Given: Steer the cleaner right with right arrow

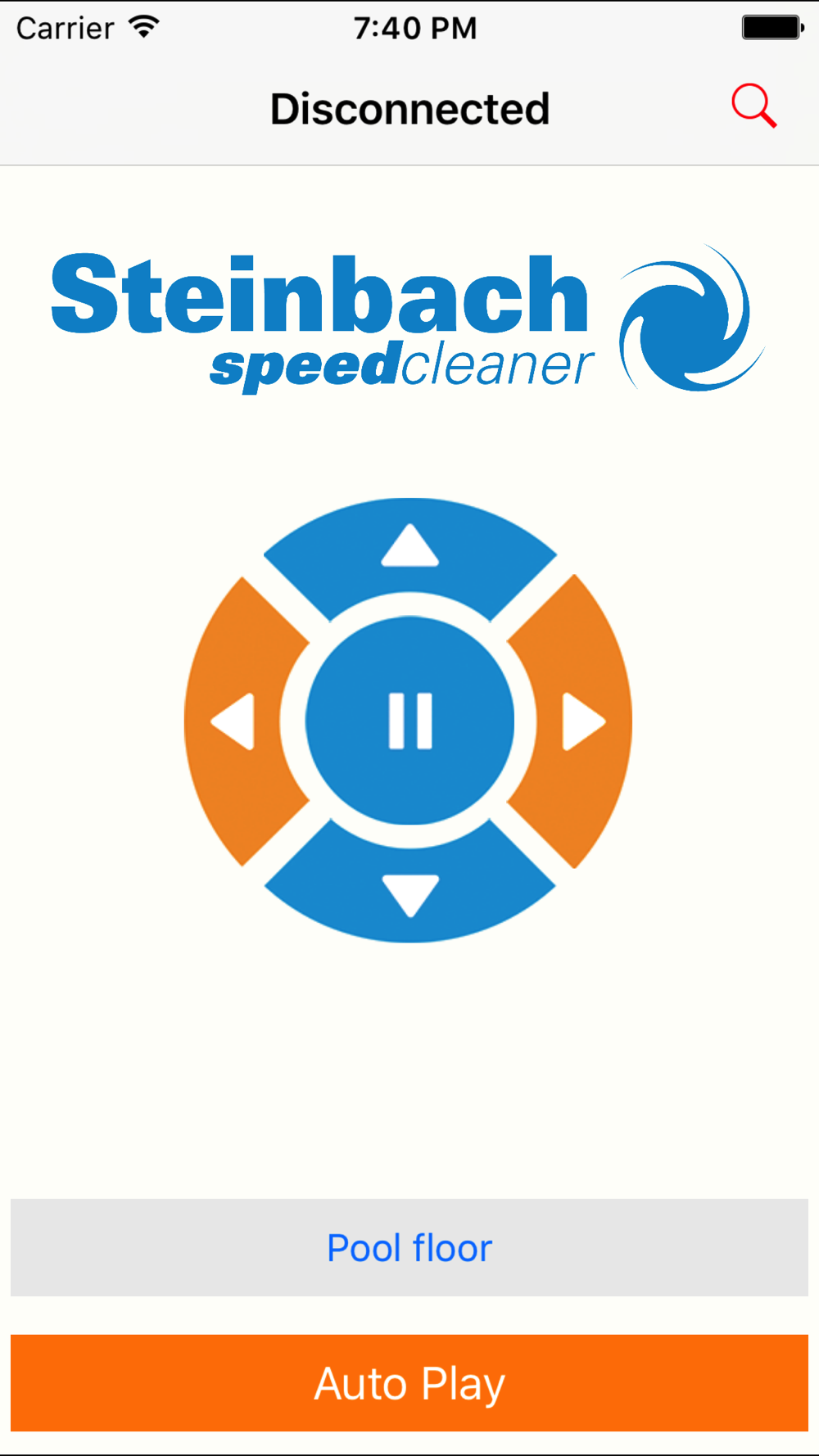Looking at the screenshot, I should (582, 721).
